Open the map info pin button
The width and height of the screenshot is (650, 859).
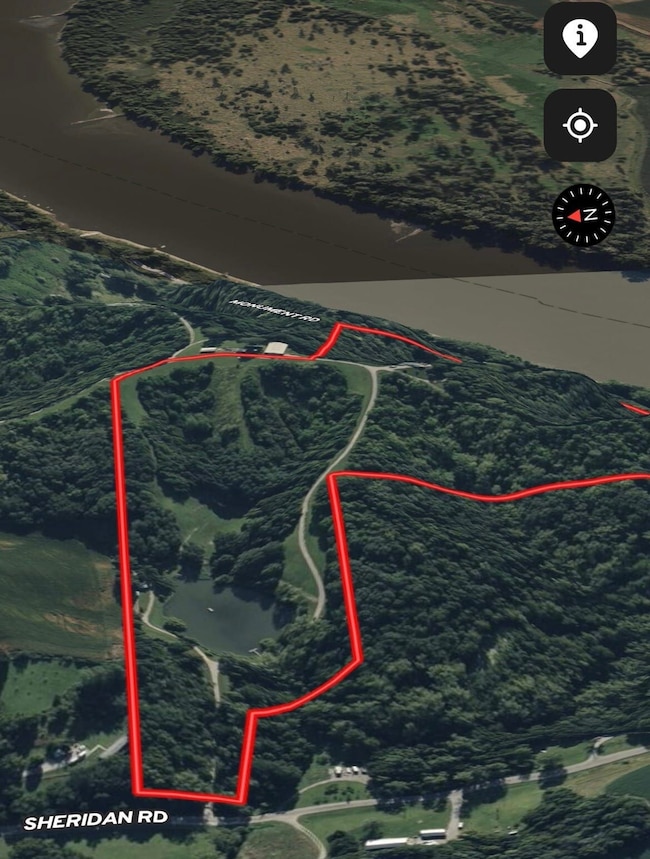580,39
